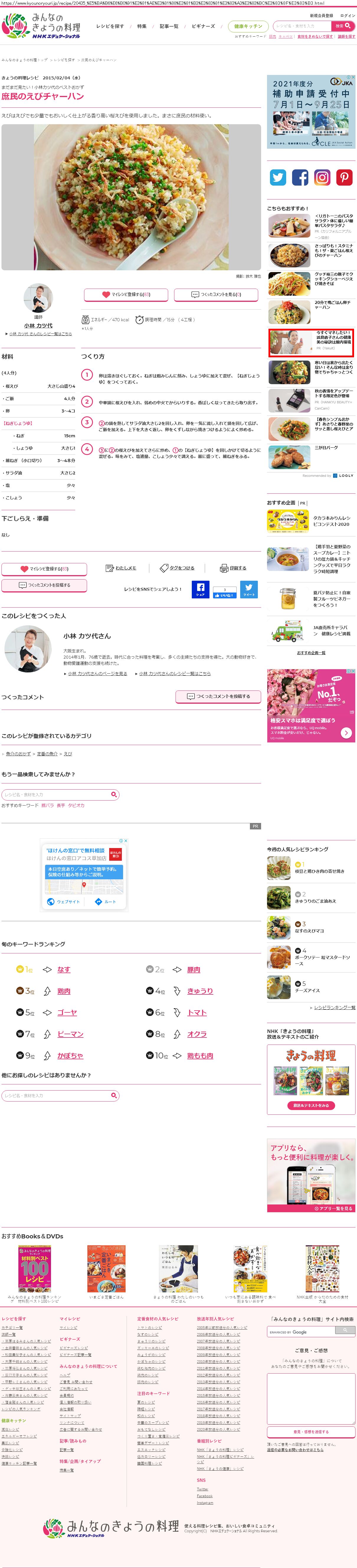Share recipe with Facebook シェア button

point(200,589)
